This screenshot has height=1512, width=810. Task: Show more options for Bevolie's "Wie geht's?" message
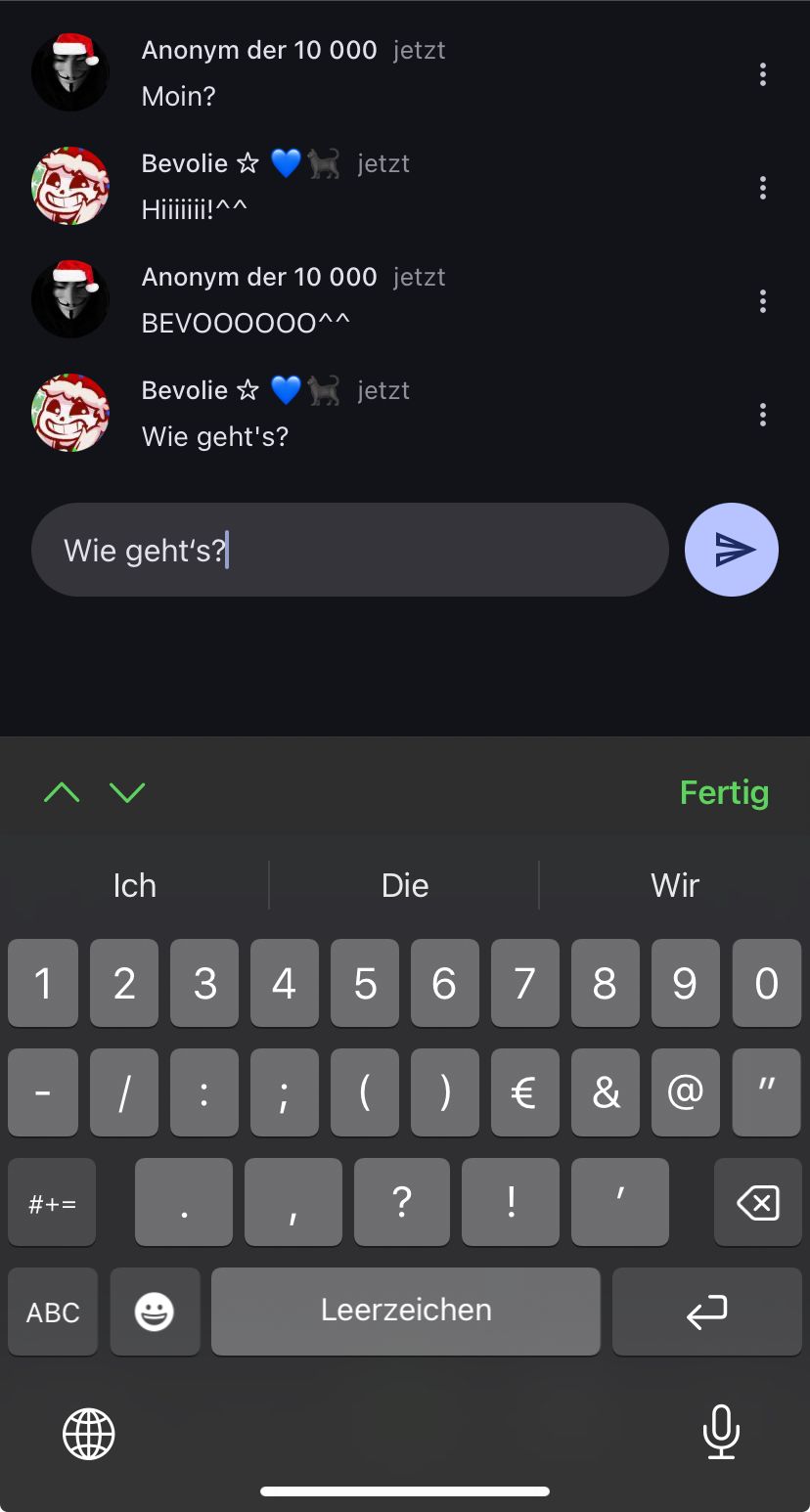coord(763,415)
